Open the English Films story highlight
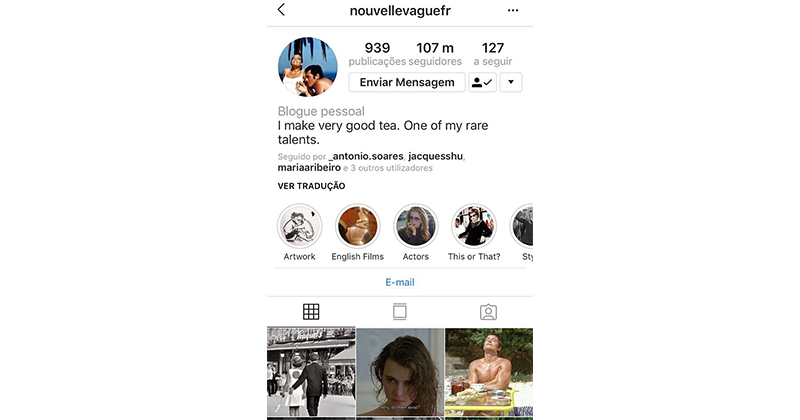The height and width of the screenshot is (420, 800). tap(358, 233)
